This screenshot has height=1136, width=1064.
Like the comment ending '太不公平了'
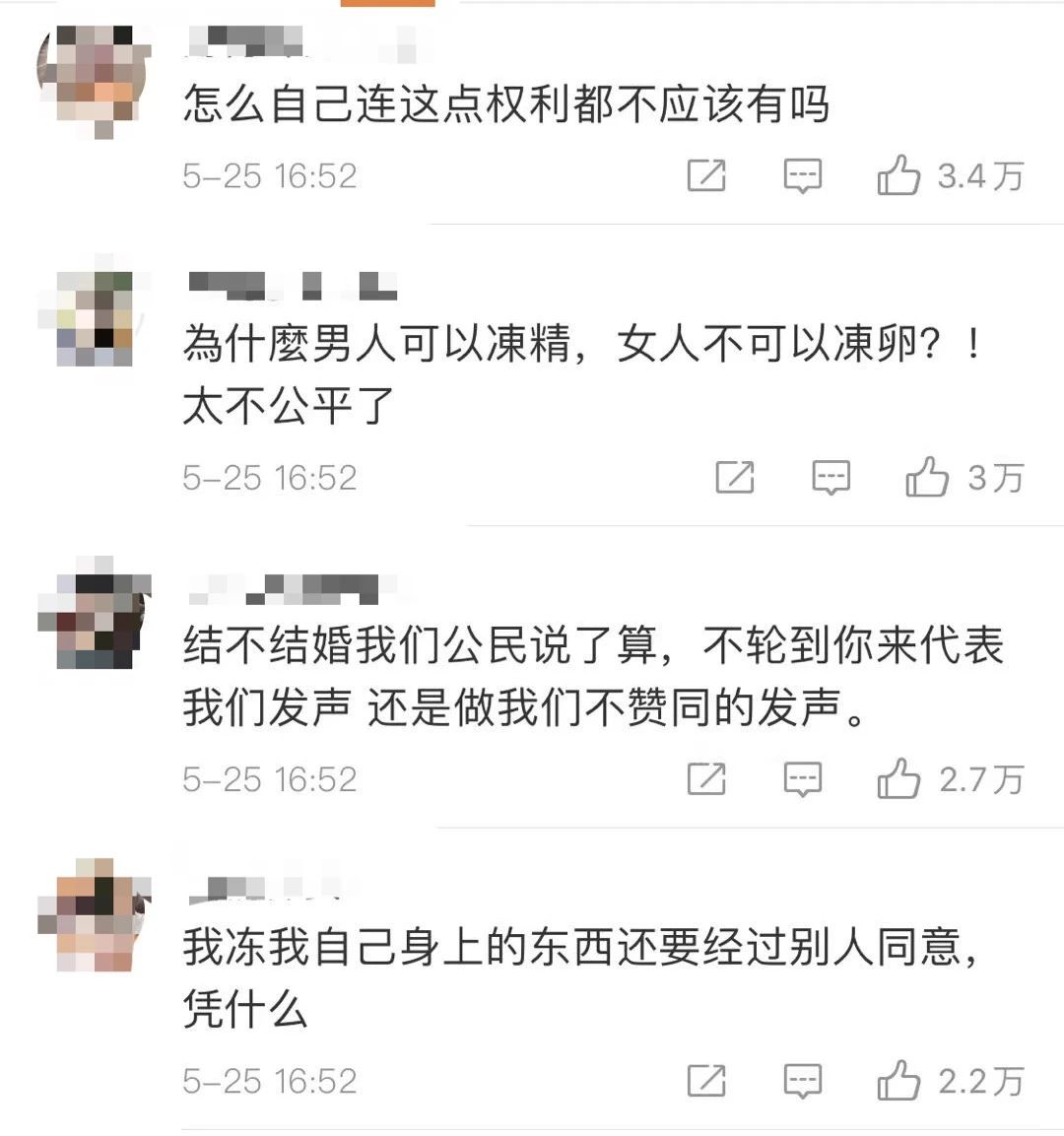click(x=927, y=478)
